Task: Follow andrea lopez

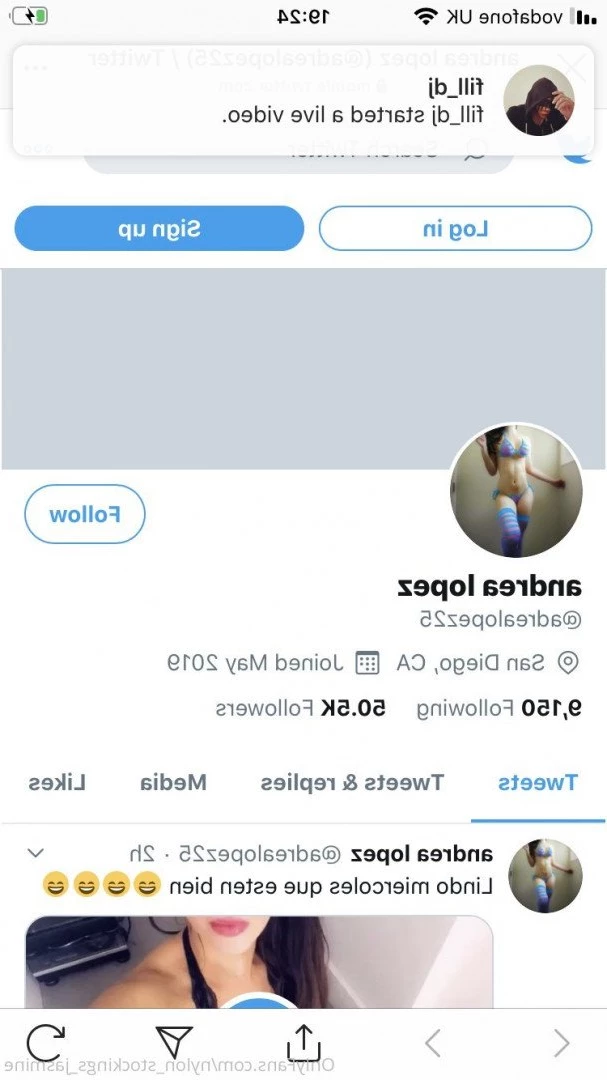Action: point(85,515)
